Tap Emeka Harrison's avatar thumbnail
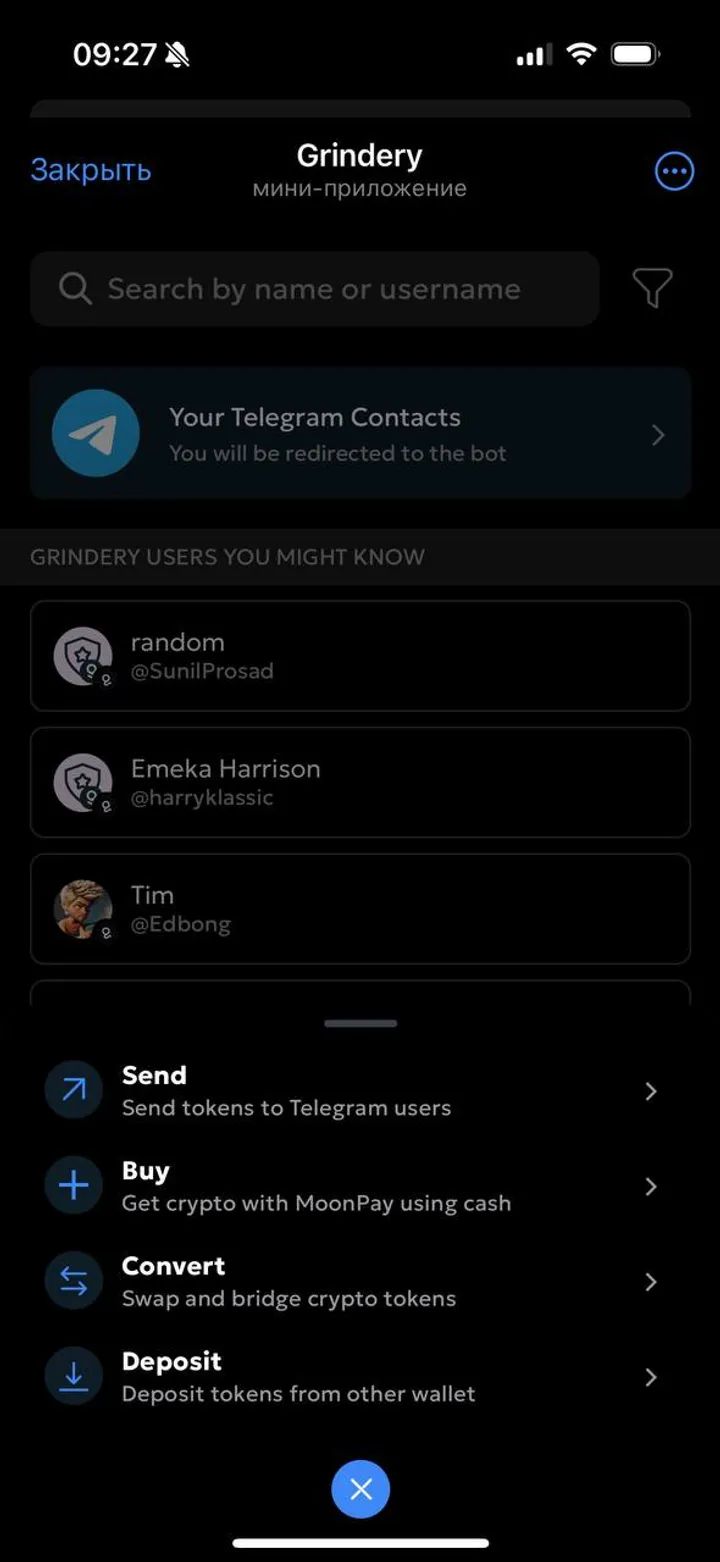This screenshot has height=1562, width=720. [82, 782]
